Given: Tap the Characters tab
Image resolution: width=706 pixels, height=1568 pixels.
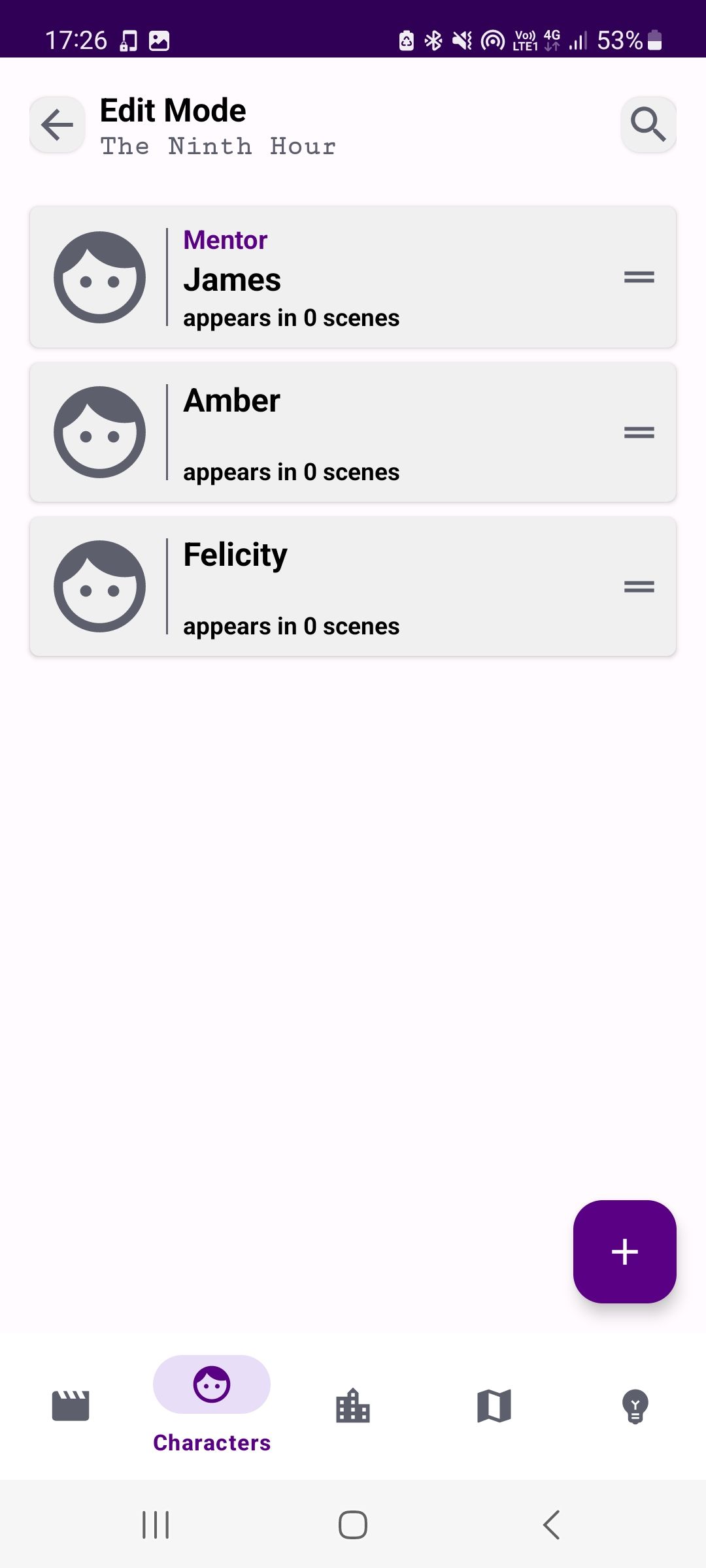Looking at the screenshot, I should [x=212, y=1403].
